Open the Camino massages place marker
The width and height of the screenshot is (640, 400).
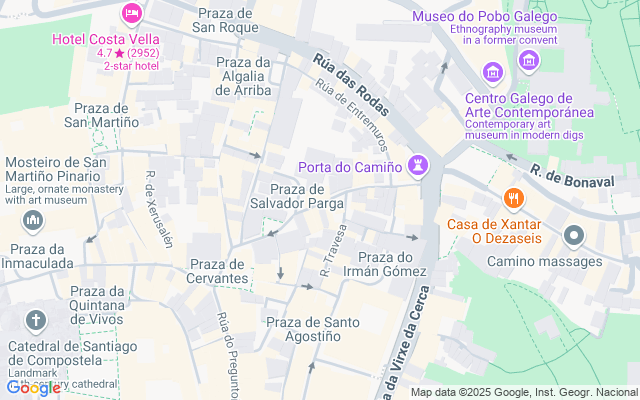pyautogui.click(x=573, y=237)
